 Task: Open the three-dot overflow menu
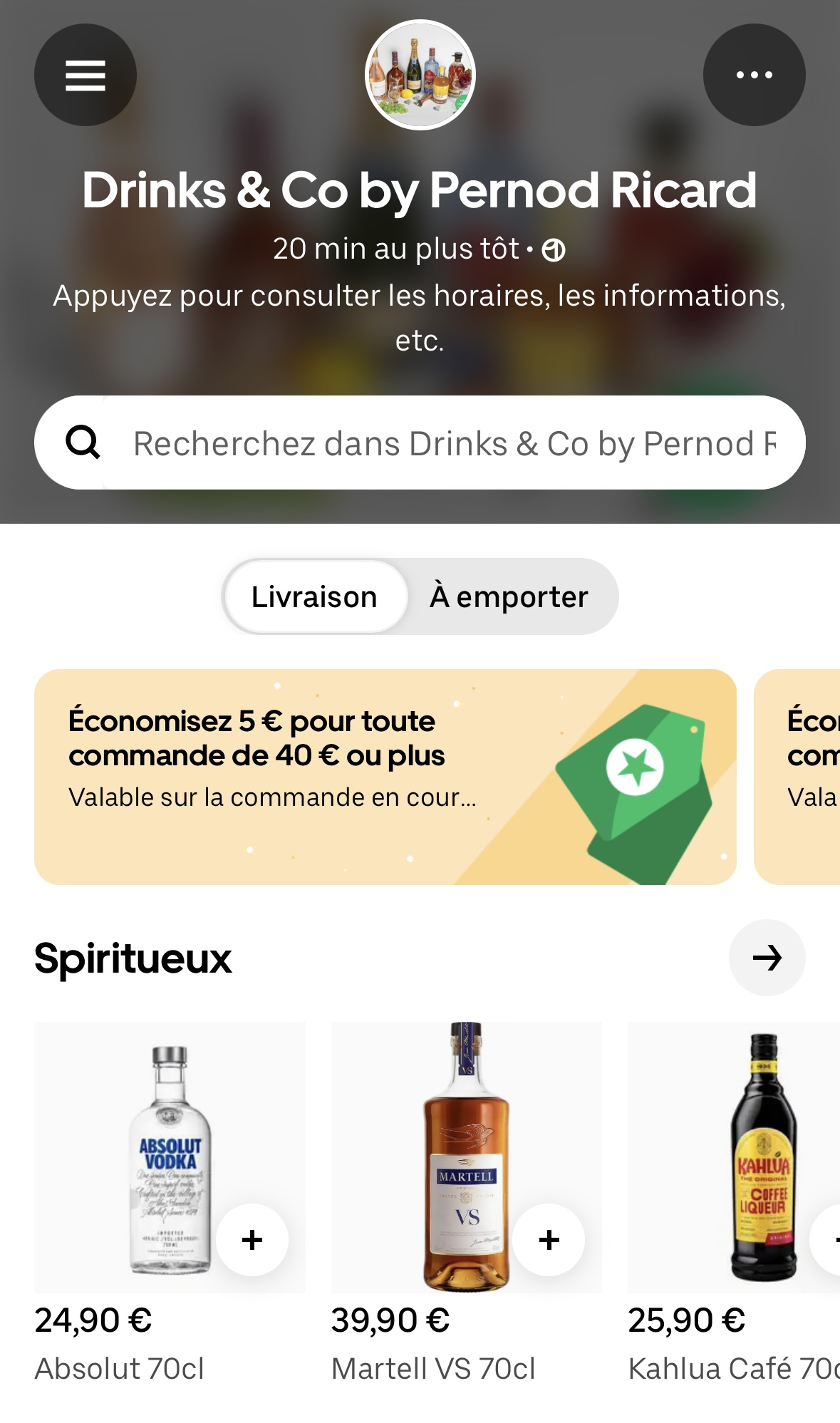click(754, 75)
